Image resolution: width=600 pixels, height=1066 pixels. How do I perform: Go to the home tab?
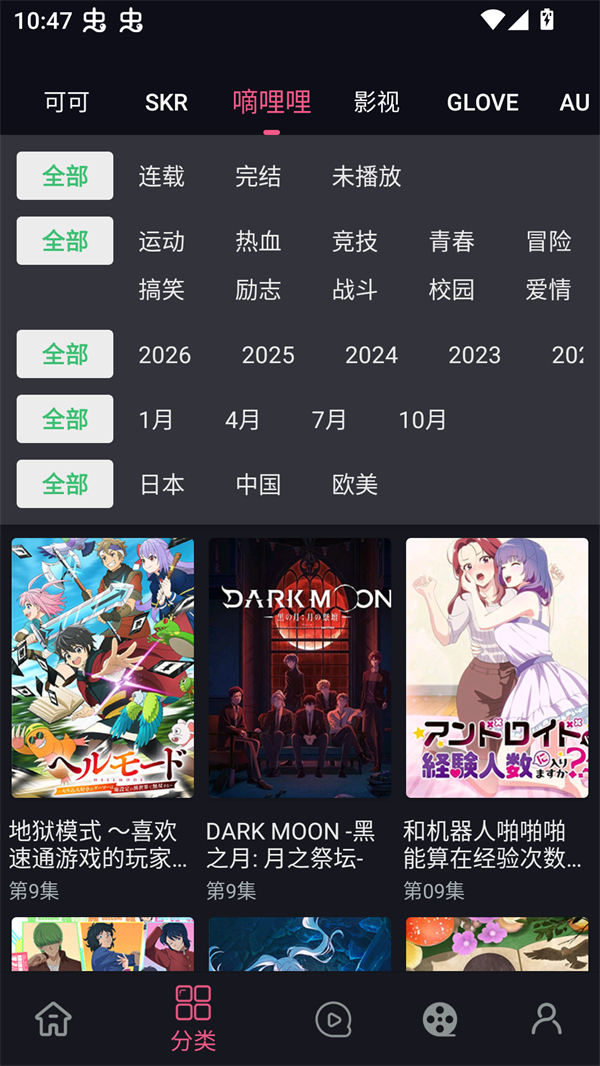click(54, 1019)
